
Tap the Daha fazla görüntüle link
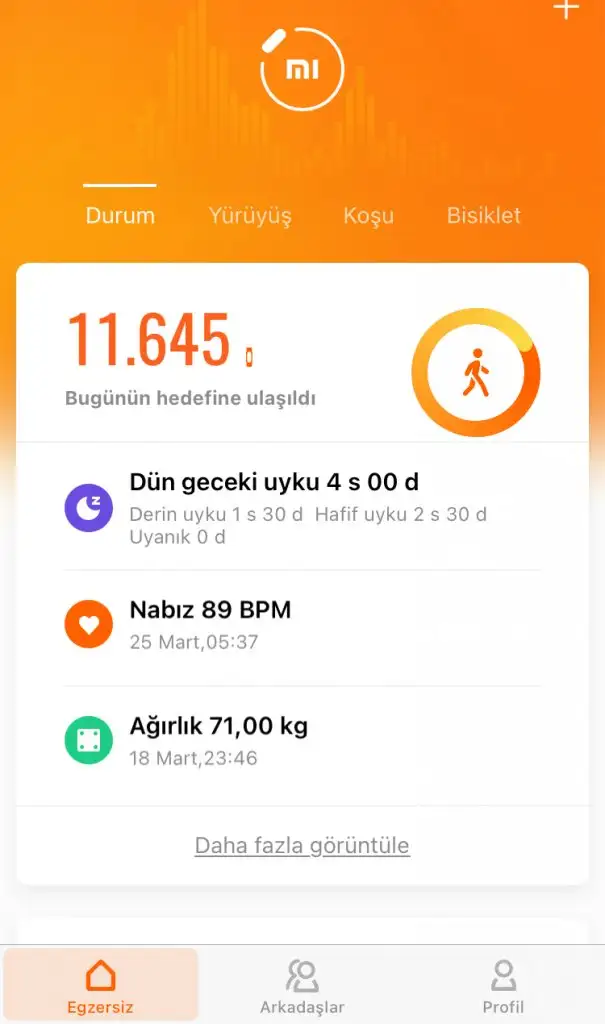pyautogui.click(x=302, y=845)
